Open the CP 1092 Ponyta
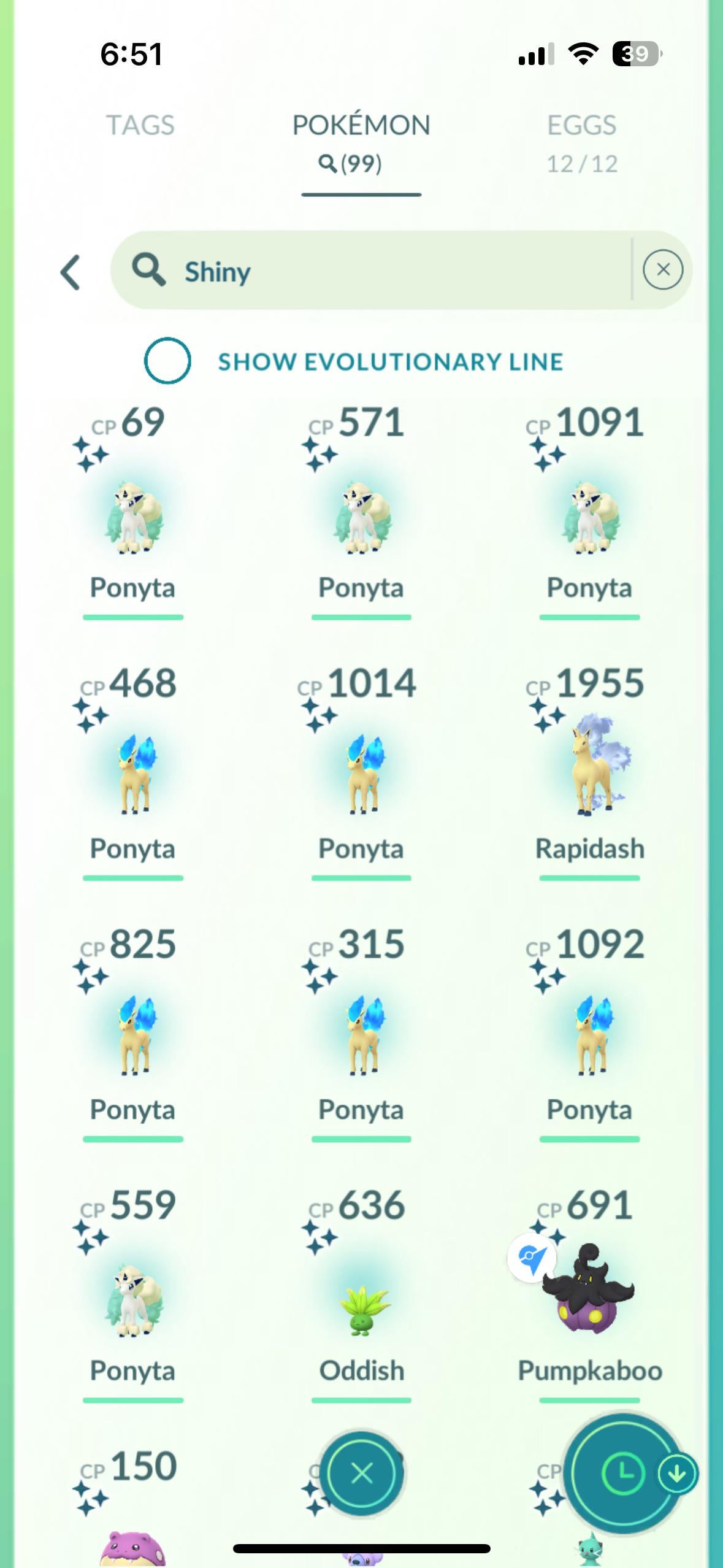 (589, 1037)
